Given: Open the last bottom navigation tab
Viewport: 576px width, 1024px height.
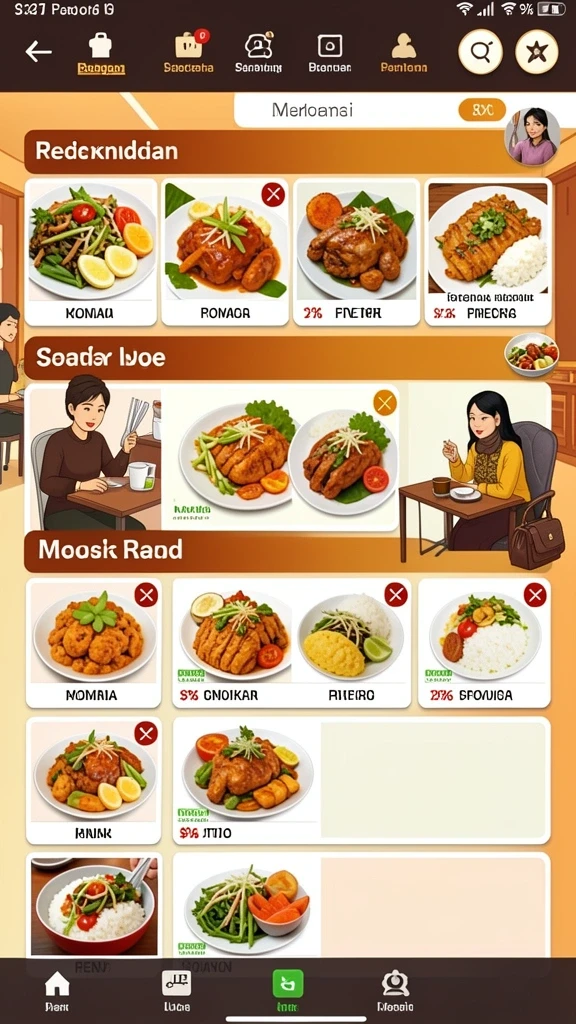Looking at the screenshot, I should tap(395, 990).
